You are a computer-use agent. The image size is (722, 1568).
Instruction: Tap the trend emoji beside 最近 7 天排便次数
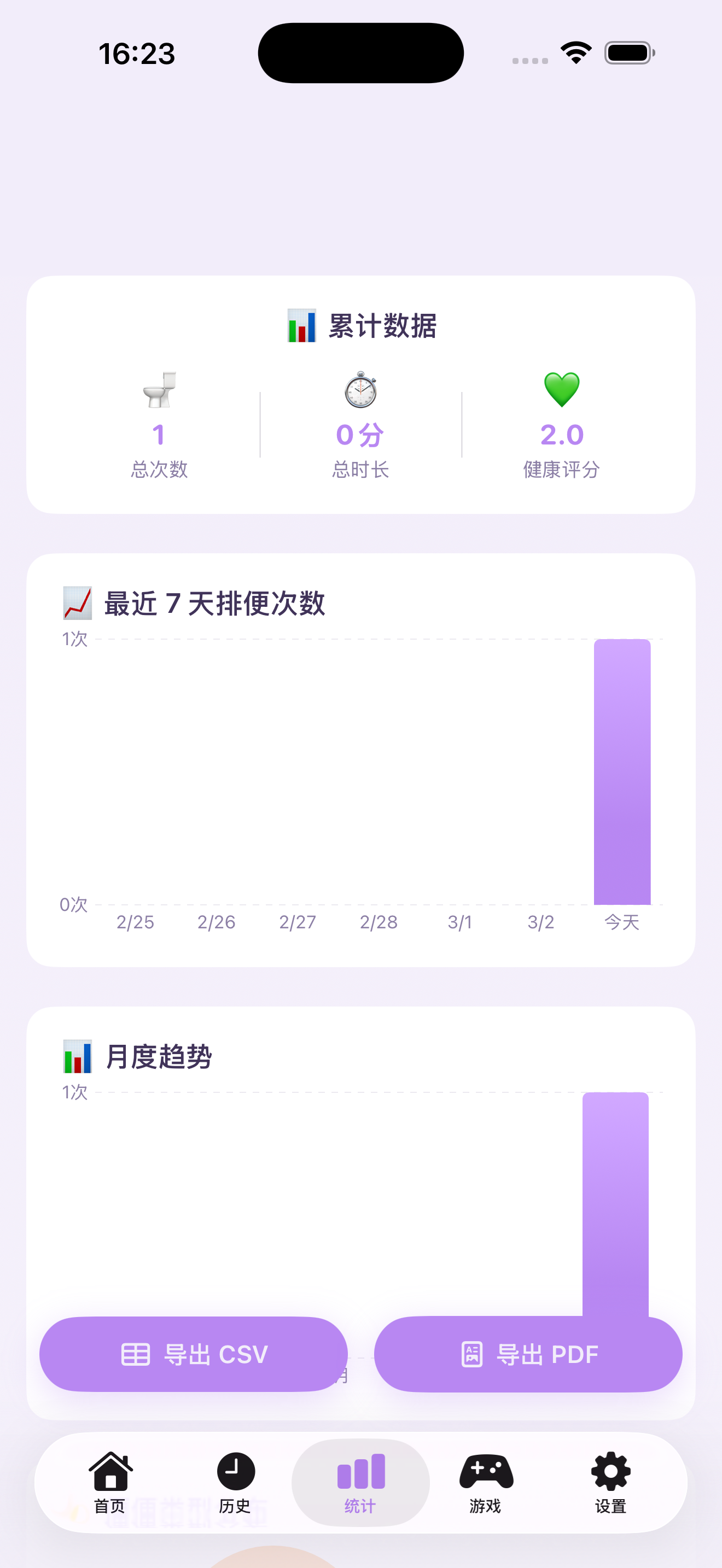point(78,602)
